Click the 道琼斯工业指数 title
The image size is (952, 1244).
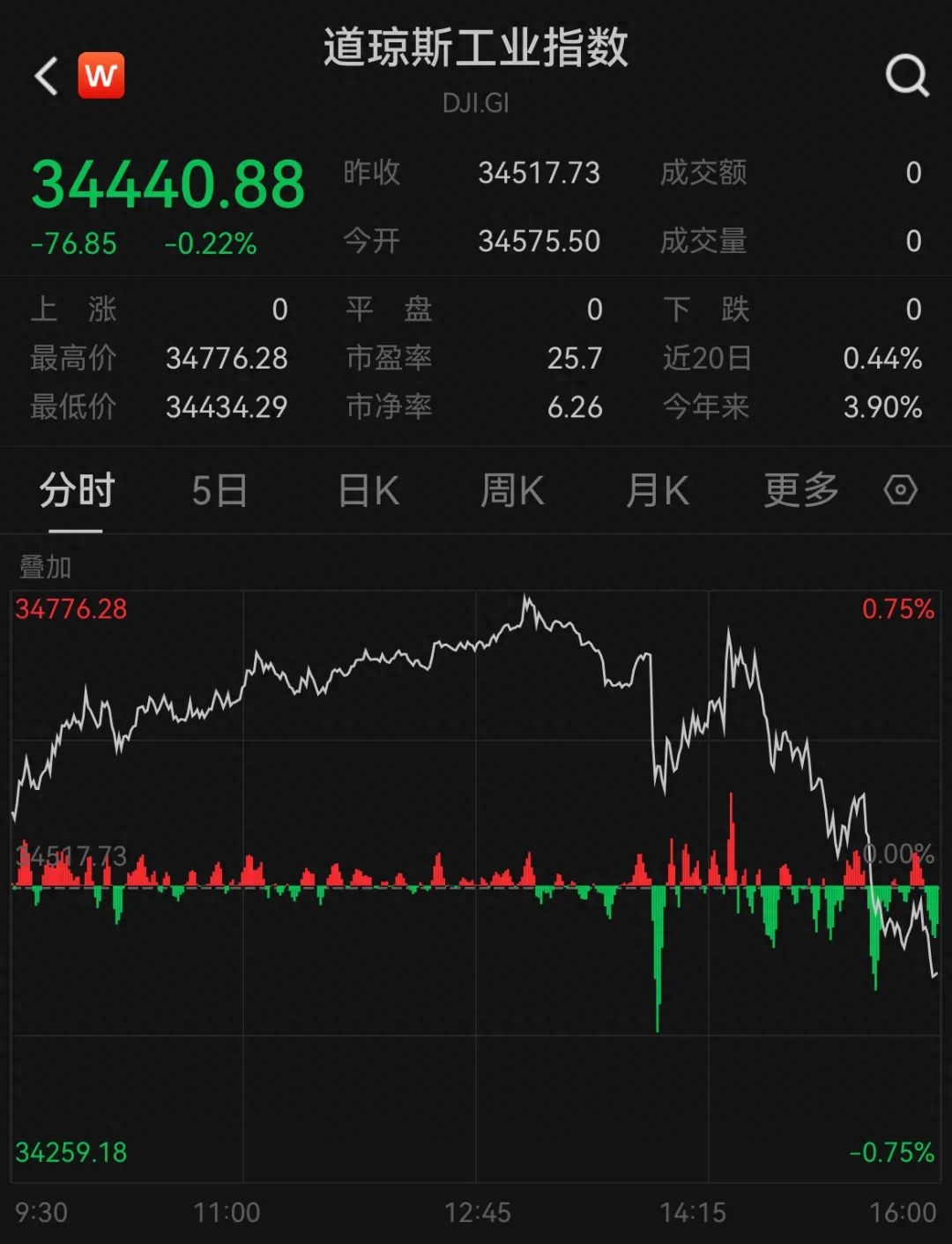pos(476,50)
